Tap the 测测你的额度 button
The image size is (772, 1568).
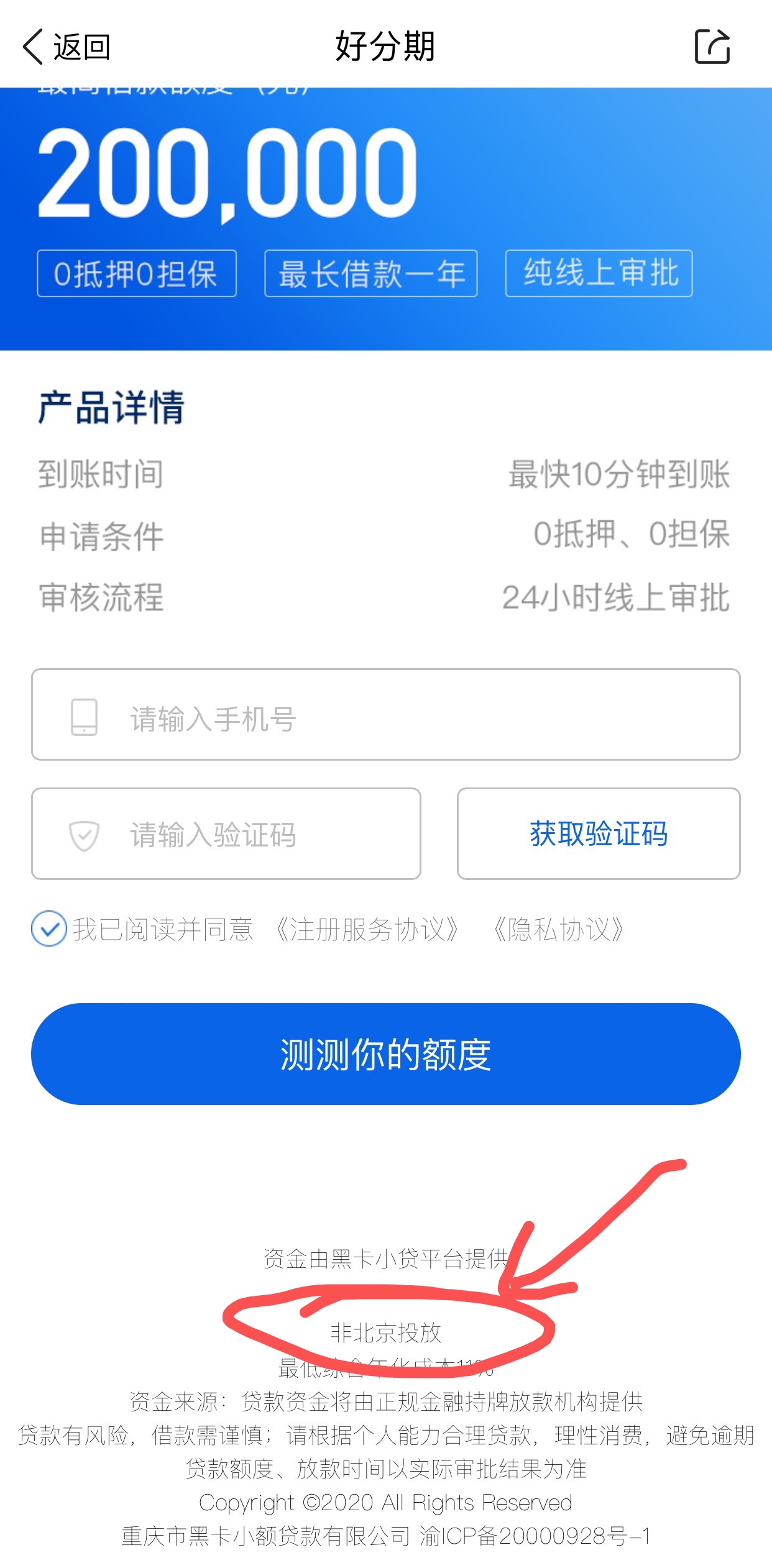click(386, 1053)
